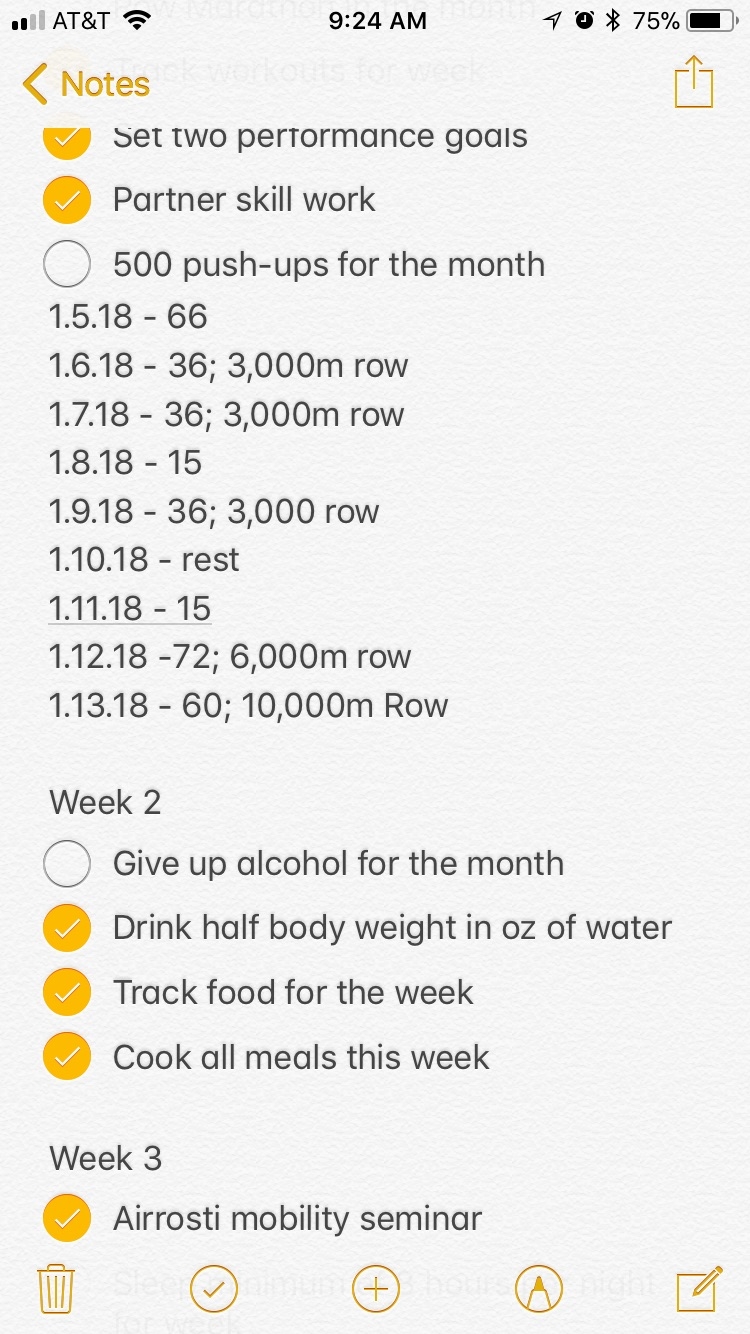Open the share sheet icon
This screenshot has height=1334, width=750.
pos(693,81)
